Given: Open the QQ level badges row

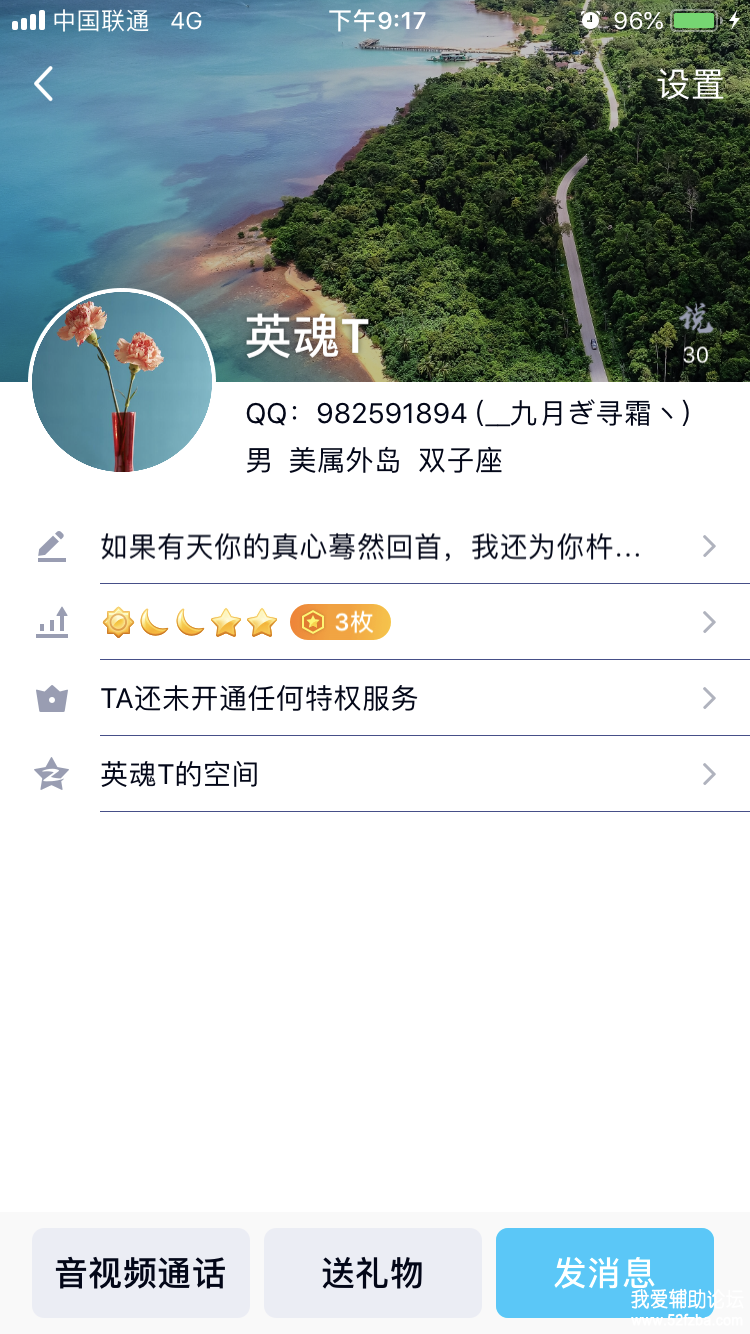Looking at the screenshot, I should [400, 623].
